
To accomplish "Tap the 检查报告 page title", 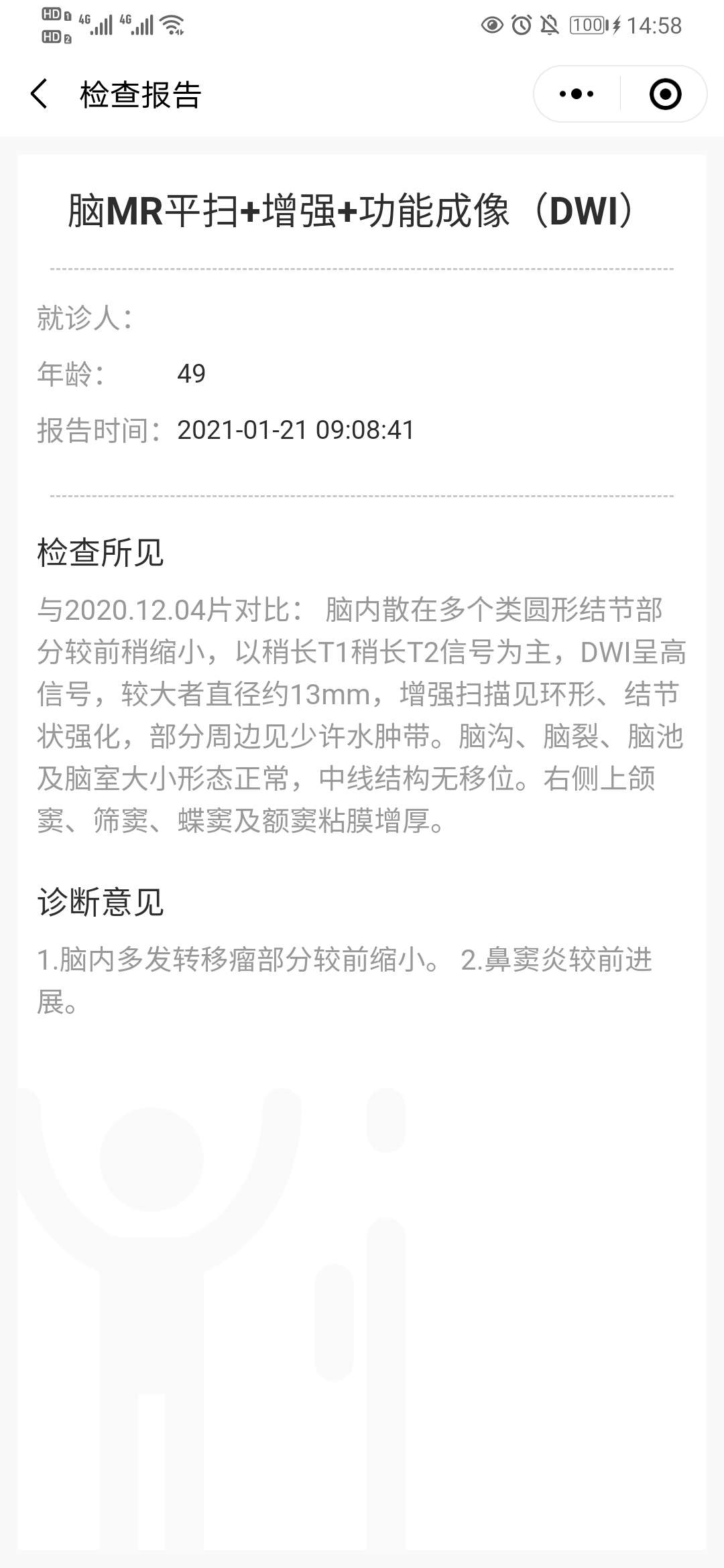I will pos(139,94).
